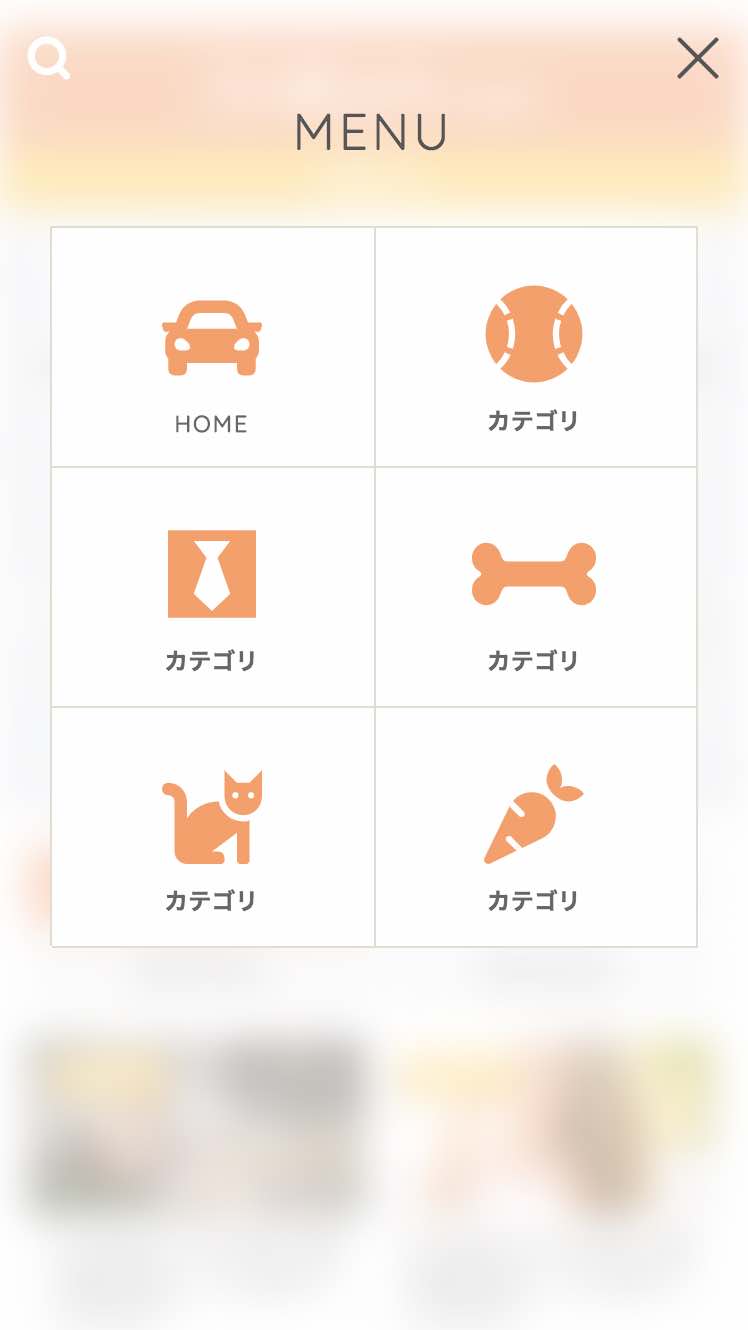The width and height of the screenshot is (748, 1330).
Task: Choose the cat icon category
Action: [x=213, y=827]
